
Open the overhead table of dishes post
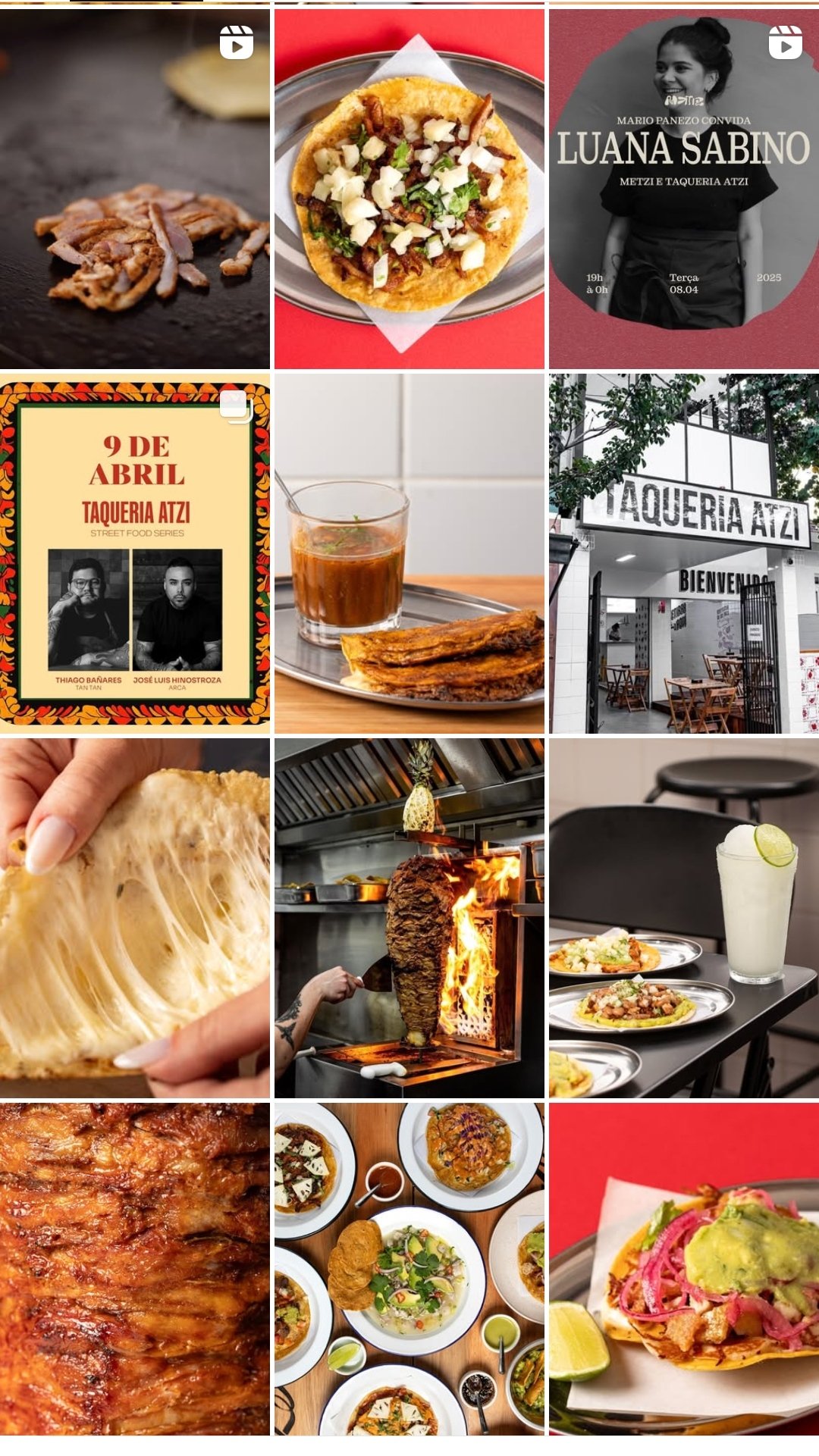(409, 1268)
